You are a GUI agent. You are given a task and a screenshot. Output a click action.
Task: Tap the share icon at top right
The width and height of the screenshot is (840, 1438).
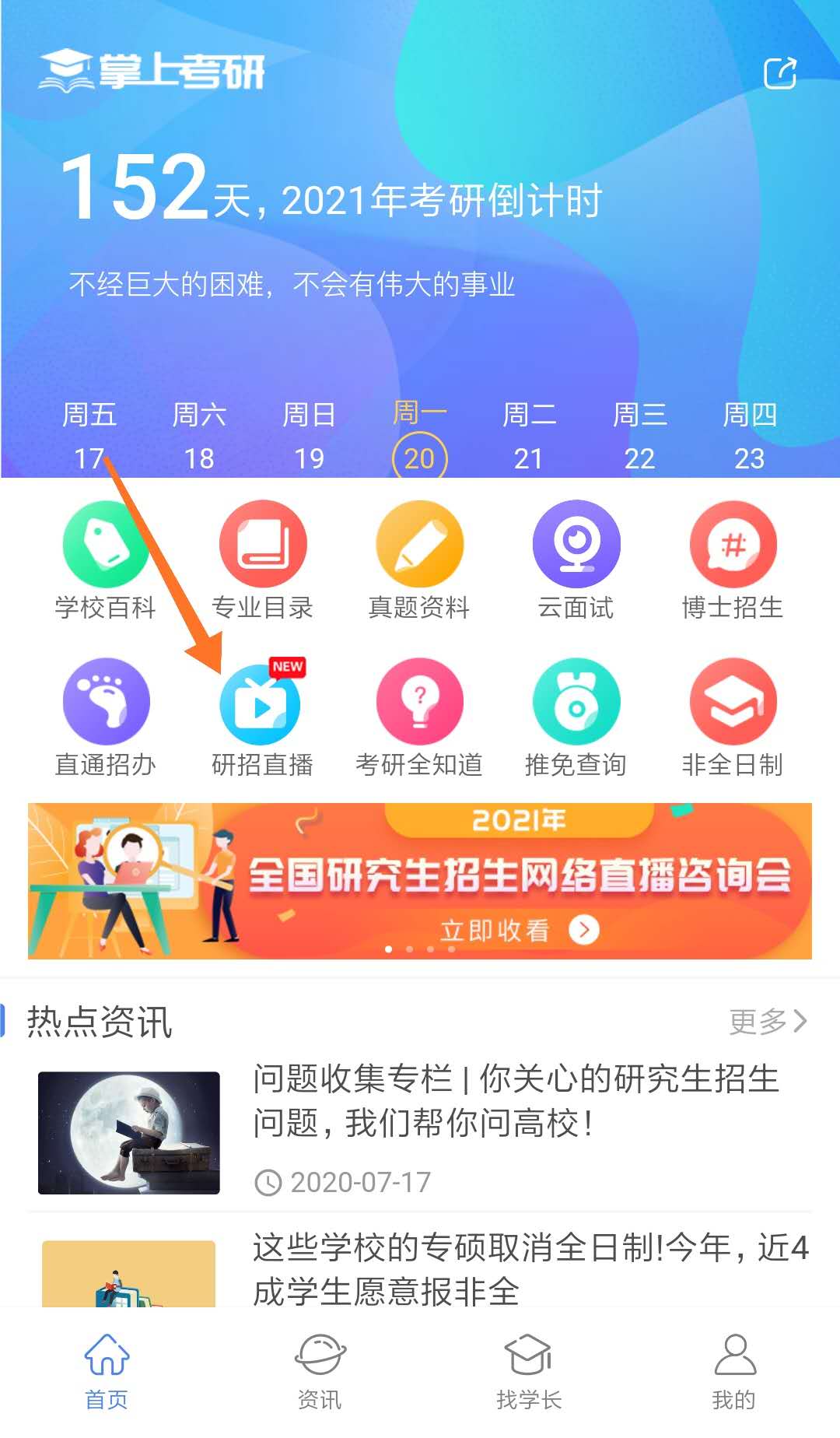point(780,73)
